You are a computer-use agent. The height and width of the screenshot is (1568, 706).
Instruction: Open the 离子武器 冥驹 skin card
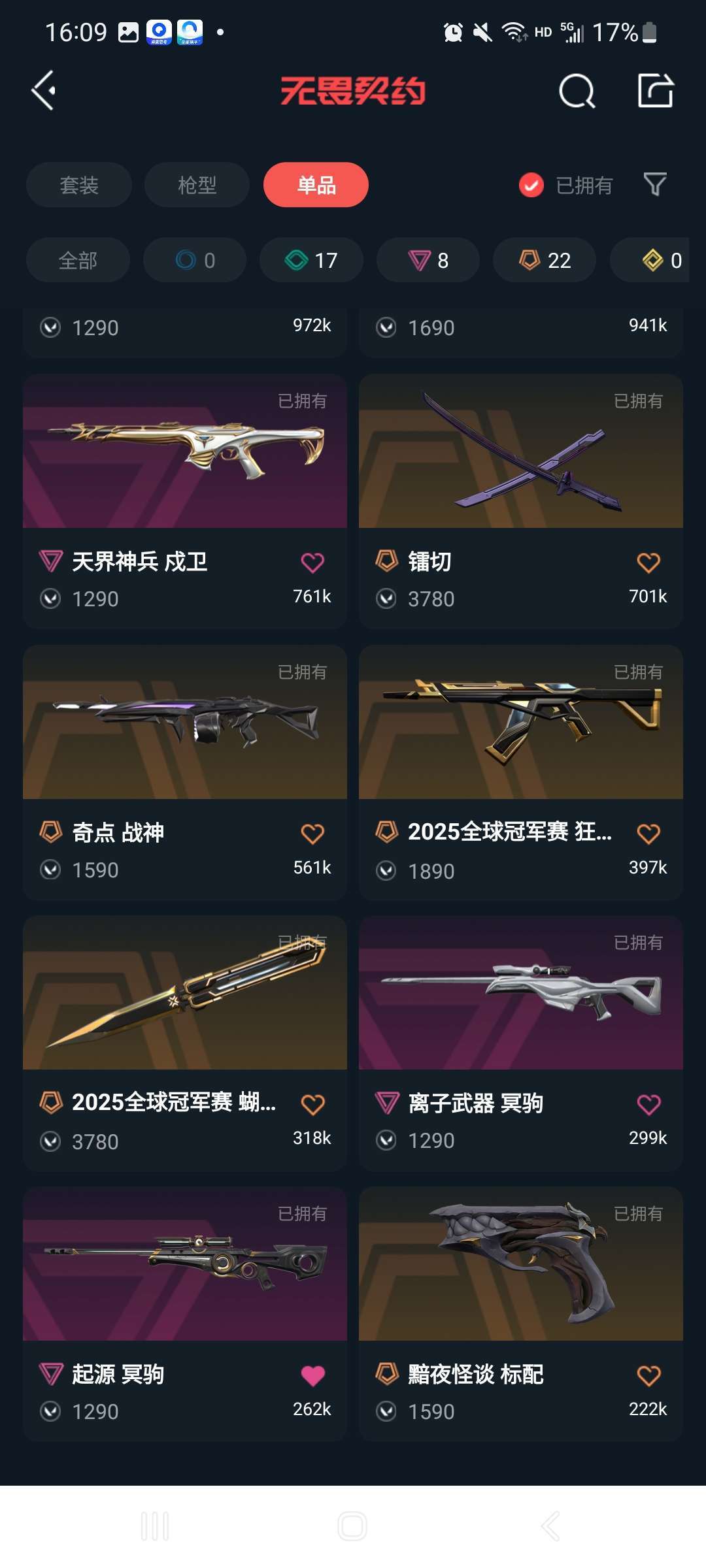(521, 1043)
